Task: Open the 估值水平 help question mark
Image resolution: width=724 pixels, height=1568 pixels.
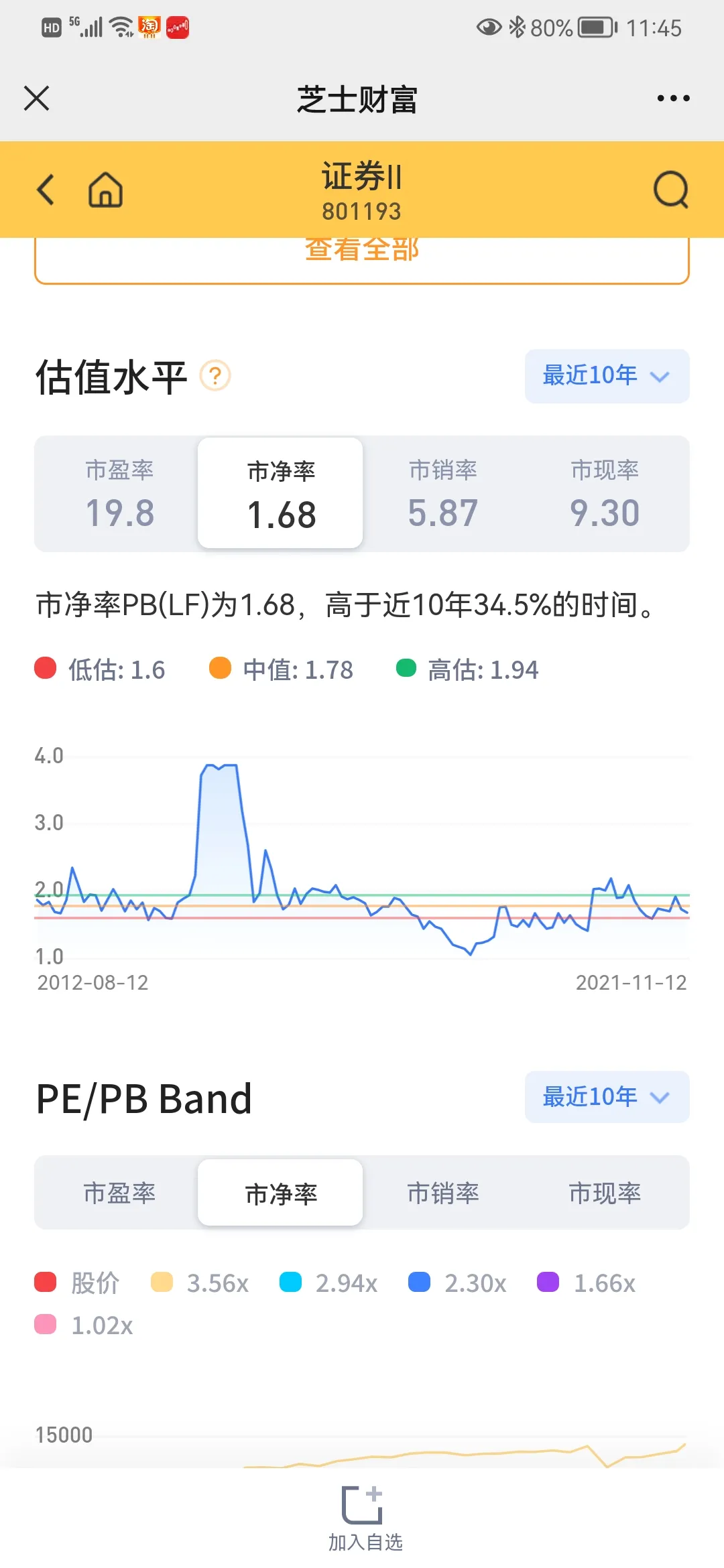Action: pos(215,376)
